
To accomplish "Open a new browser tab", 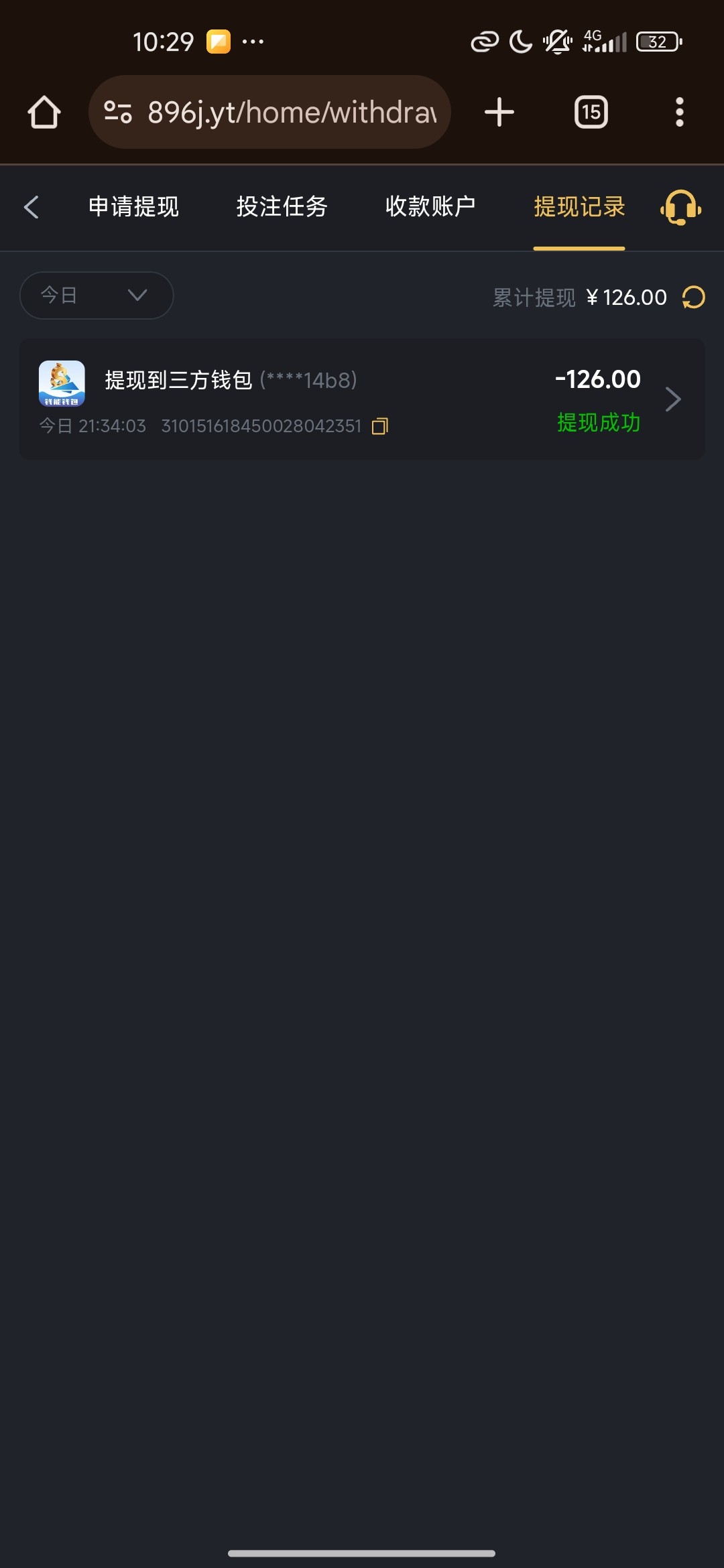I will [x=499, y=112].
